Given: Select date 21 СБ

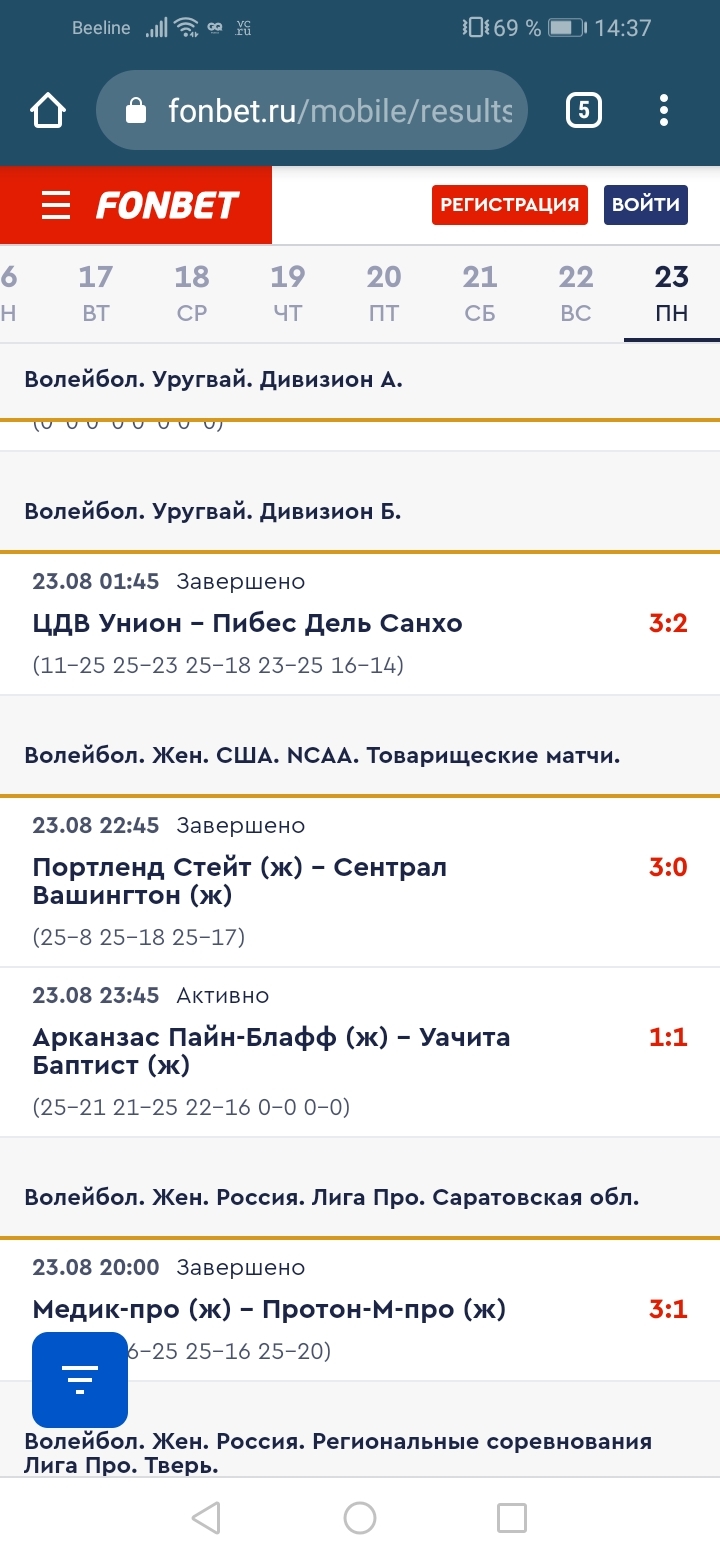Looking at the screenshot, I should pyautogui.click(x=480, y=293).
